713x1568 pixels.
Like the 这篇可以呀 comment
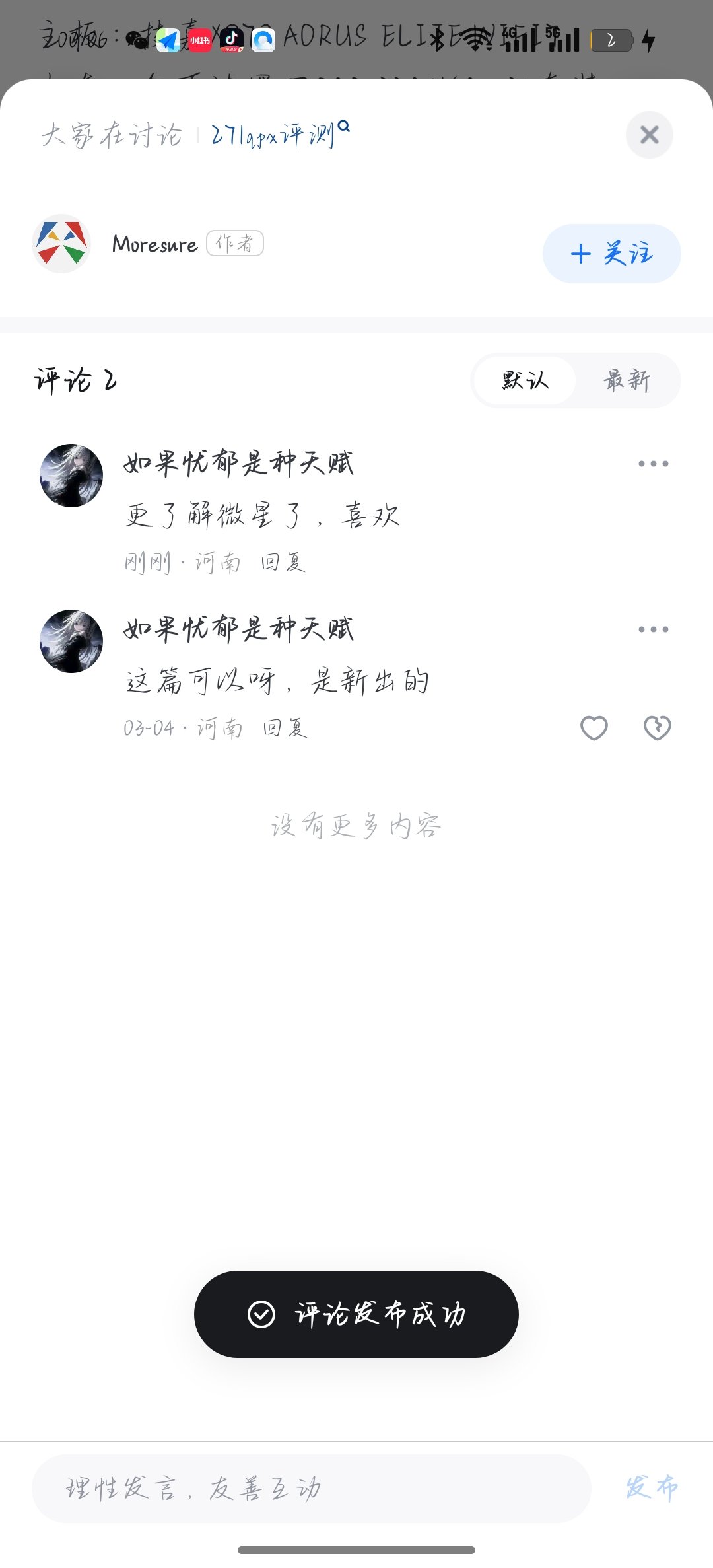click(x=594, y=728)
